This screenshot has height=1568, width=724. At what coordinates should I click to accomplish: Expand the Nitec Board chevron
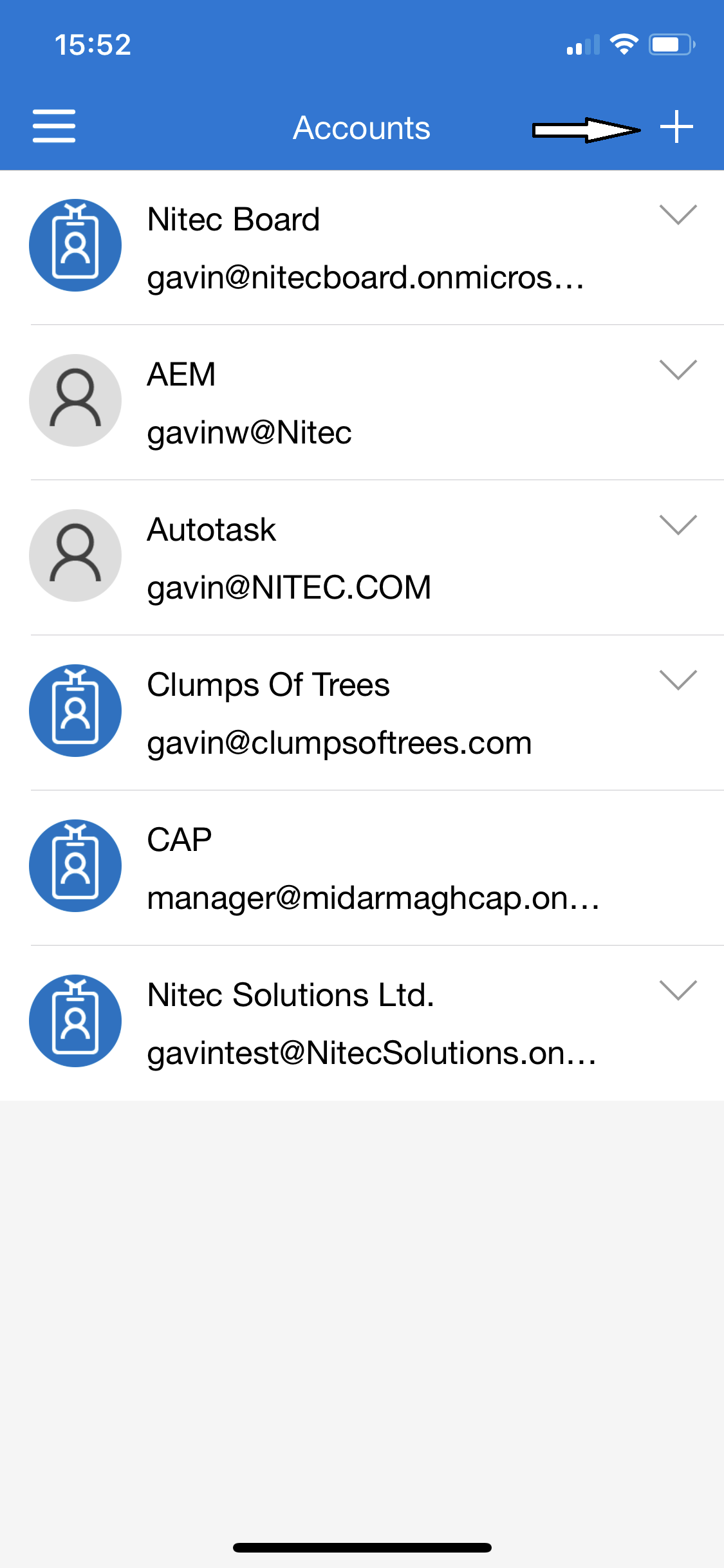click(678, 215)
